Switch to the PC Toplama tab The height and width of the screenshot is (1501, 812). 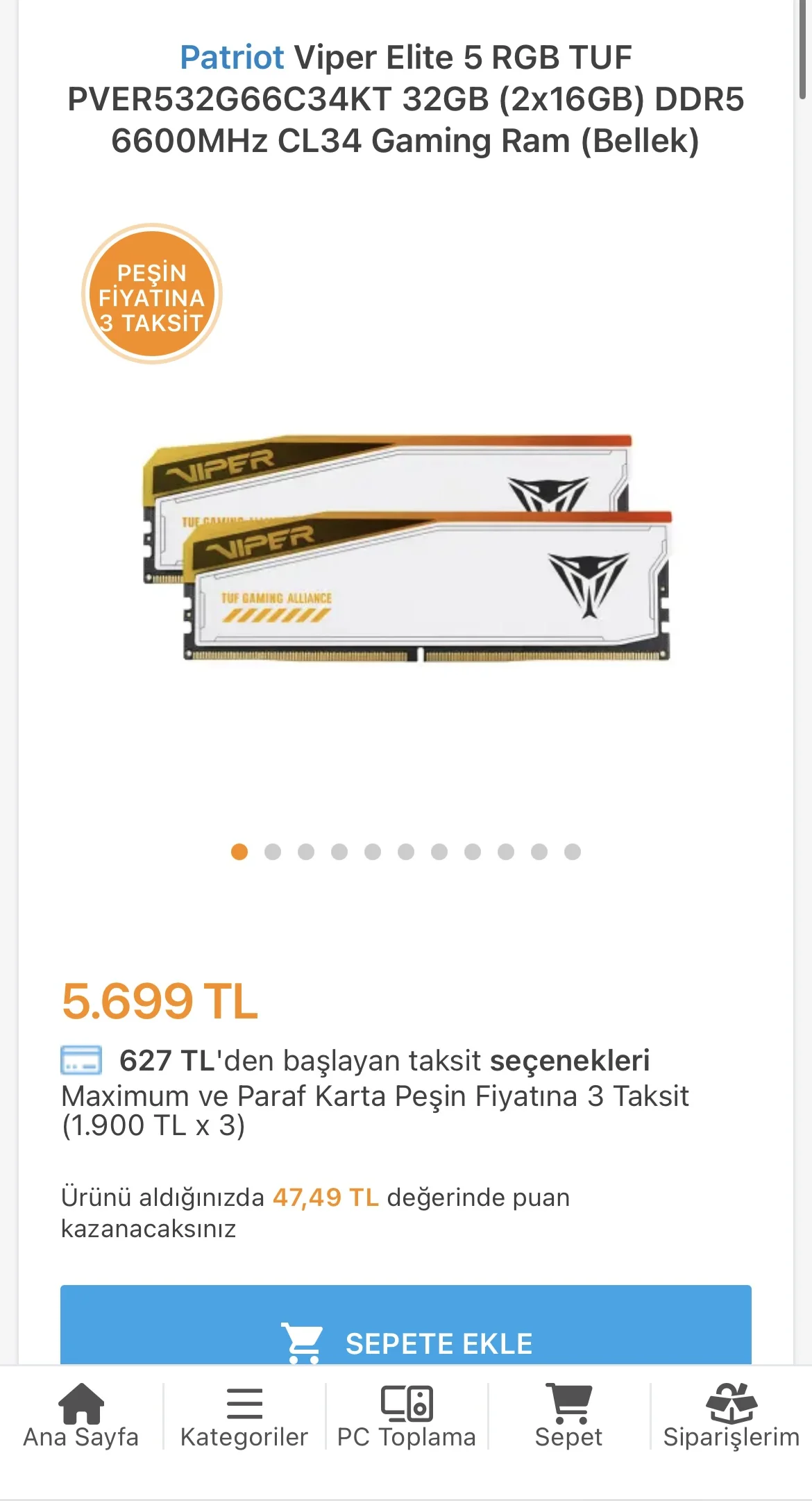click(407, 1416)
